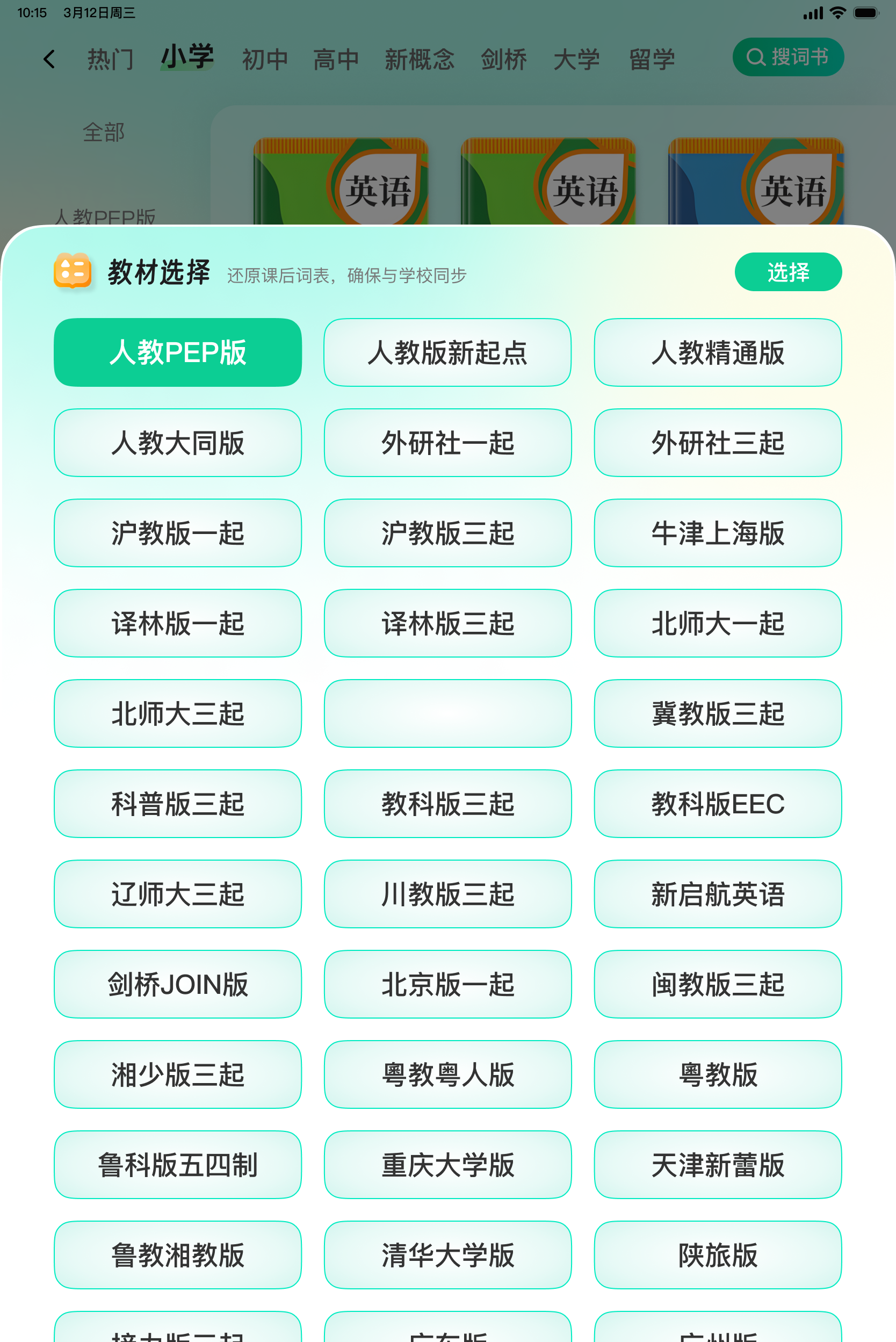Tap the back arrow at top left
The height and width of the screenshot is (1342, 896).
pyautogui.click(x=49, y=59)
